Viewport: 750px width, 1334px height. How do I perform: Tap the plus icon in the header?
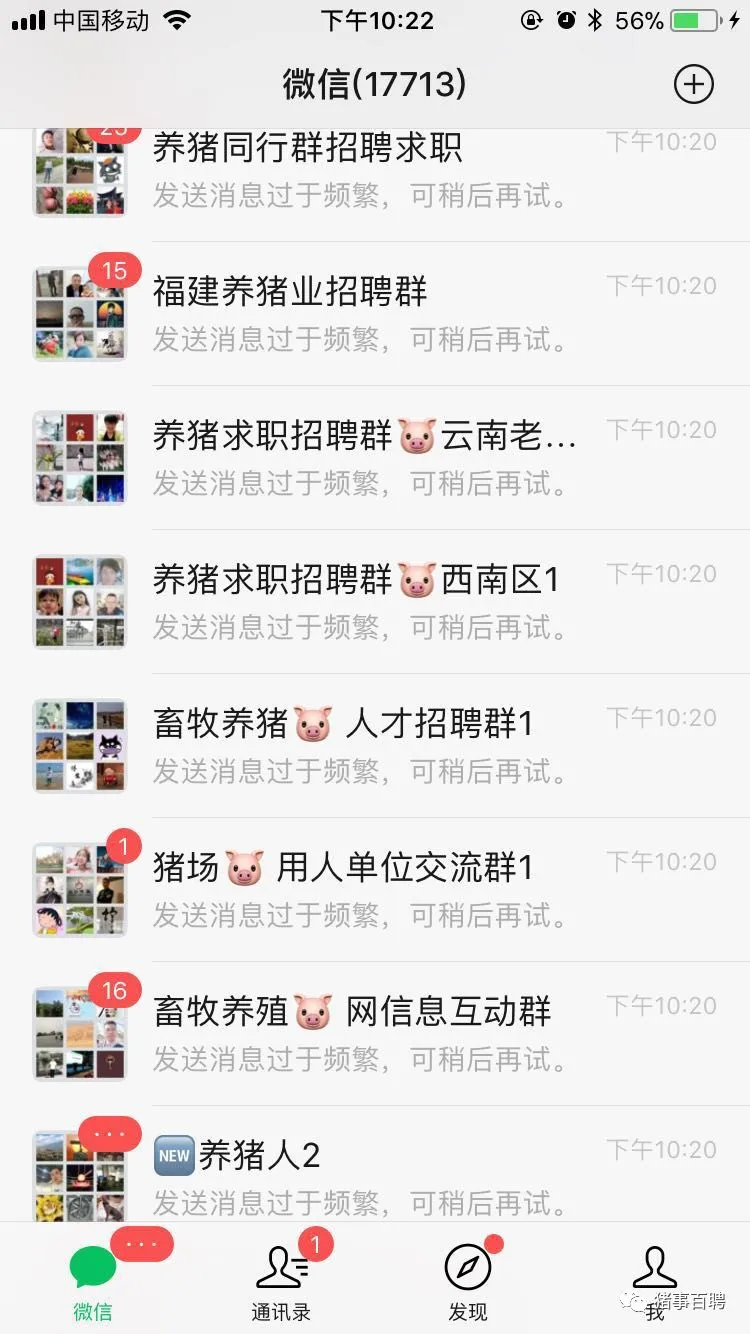(694, 85)
